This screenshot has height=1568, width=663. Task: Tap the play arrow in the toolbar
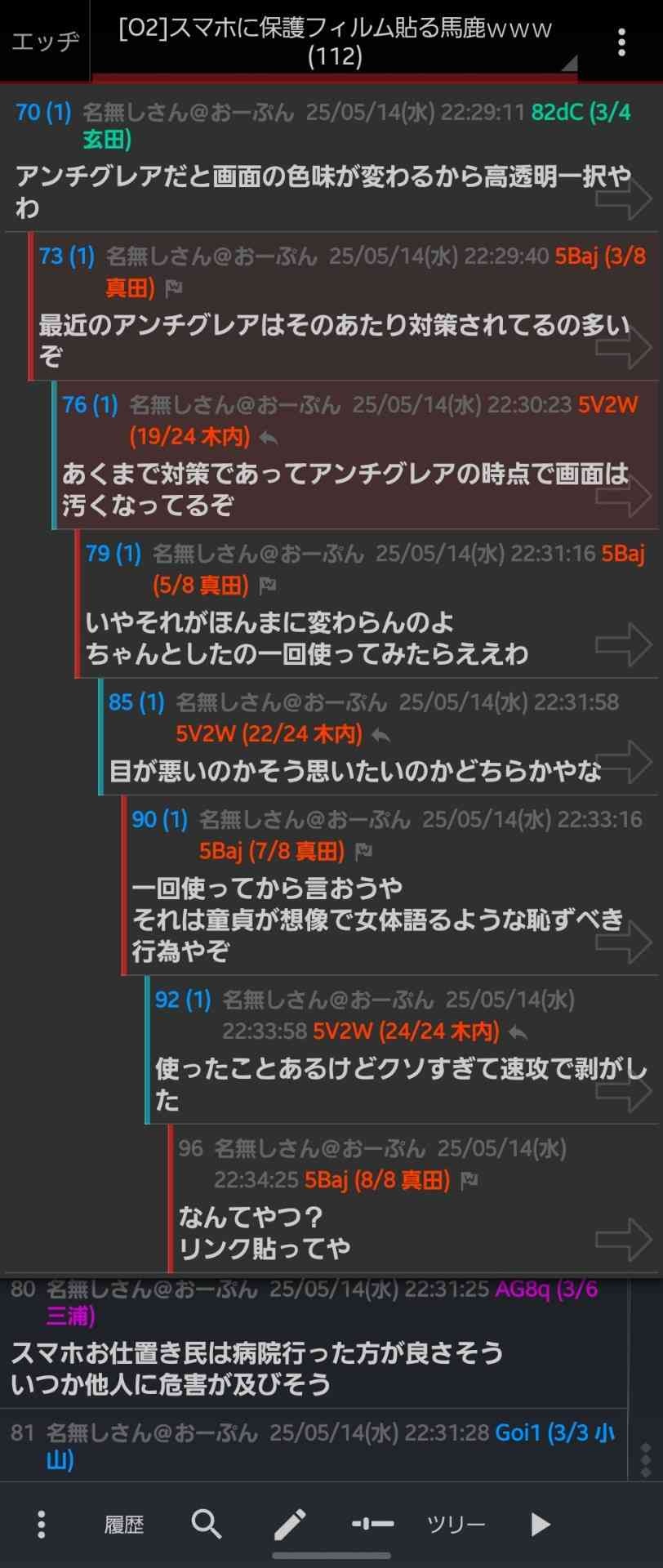[x=540, y=1524]
